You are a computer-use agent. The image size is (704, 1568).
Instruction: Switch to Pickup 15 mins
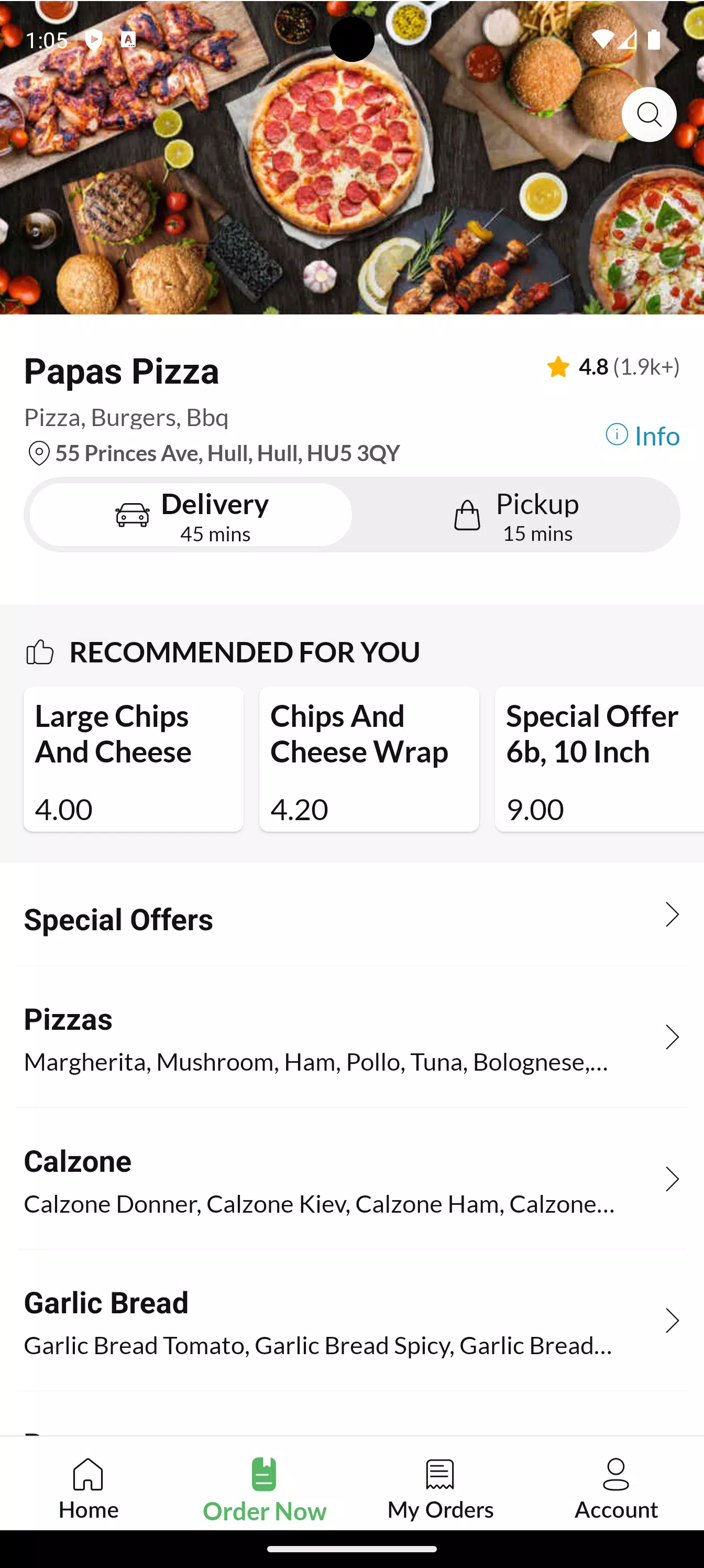[x=516, y=515]
